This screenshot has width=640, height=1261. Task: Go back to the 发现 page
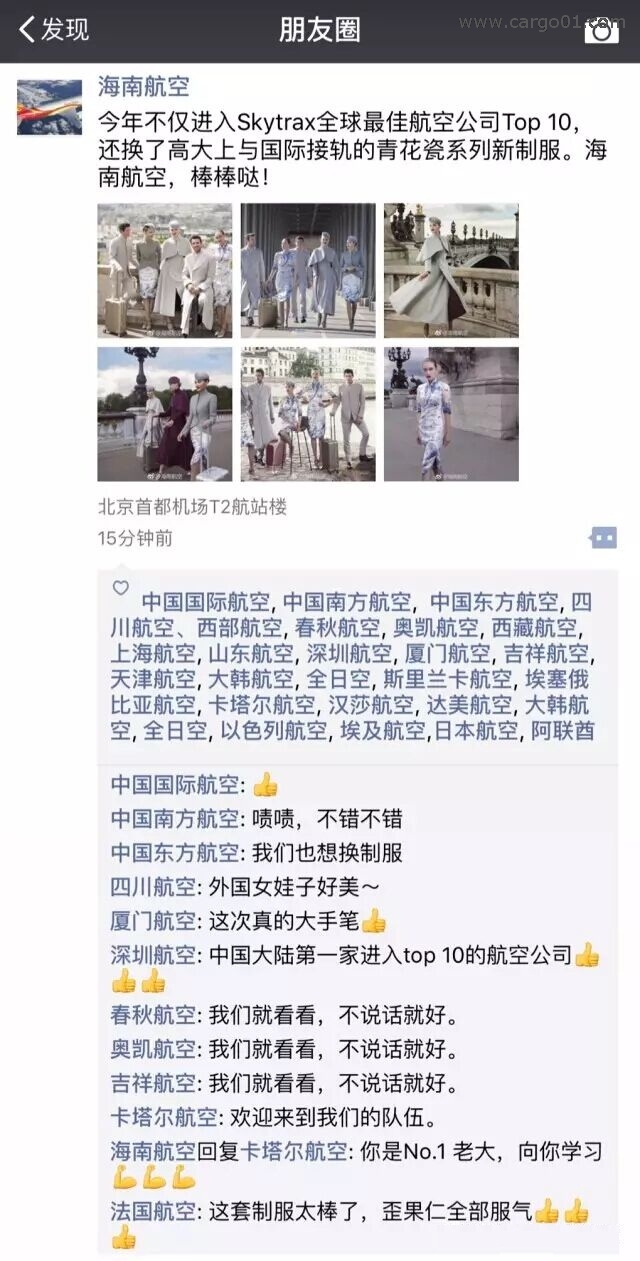pyautogui.click(x=54, y=30)
